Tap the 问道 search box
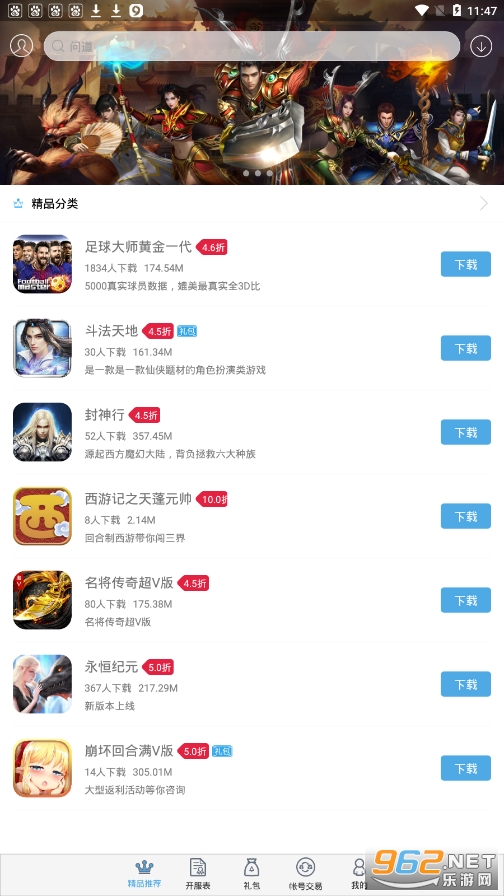The height and width of the screenshot is (896, 504). point(251,46)
